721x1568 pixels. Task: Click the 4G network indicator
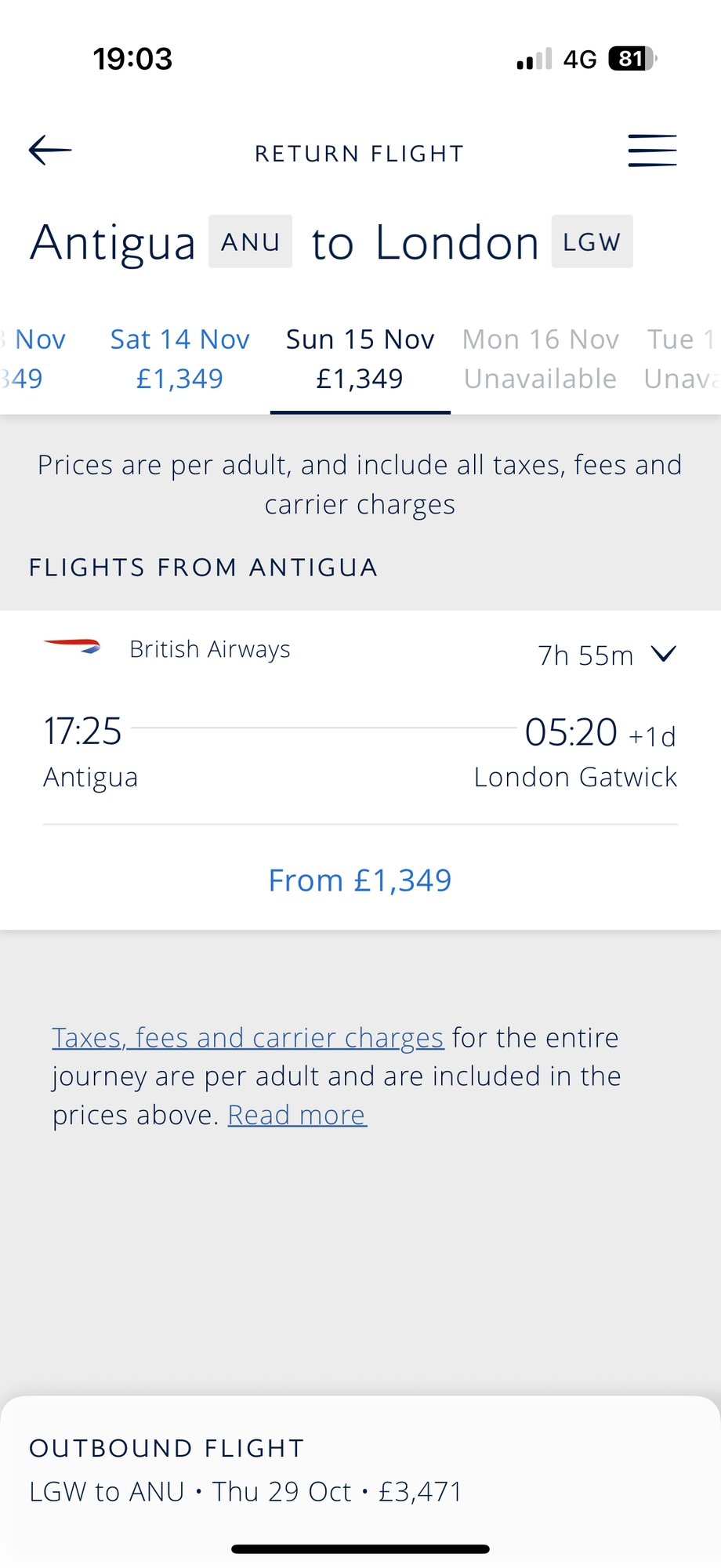pos(578,57)
